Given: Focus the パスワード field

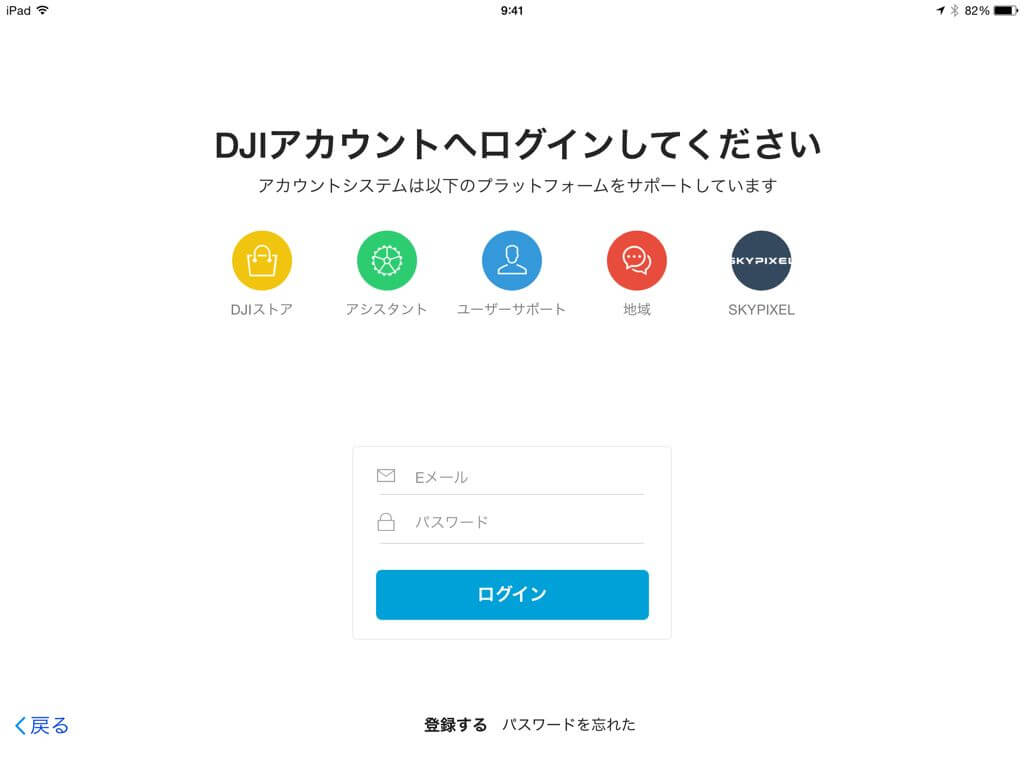Looking at the screenshot, I should coord(526,522).
